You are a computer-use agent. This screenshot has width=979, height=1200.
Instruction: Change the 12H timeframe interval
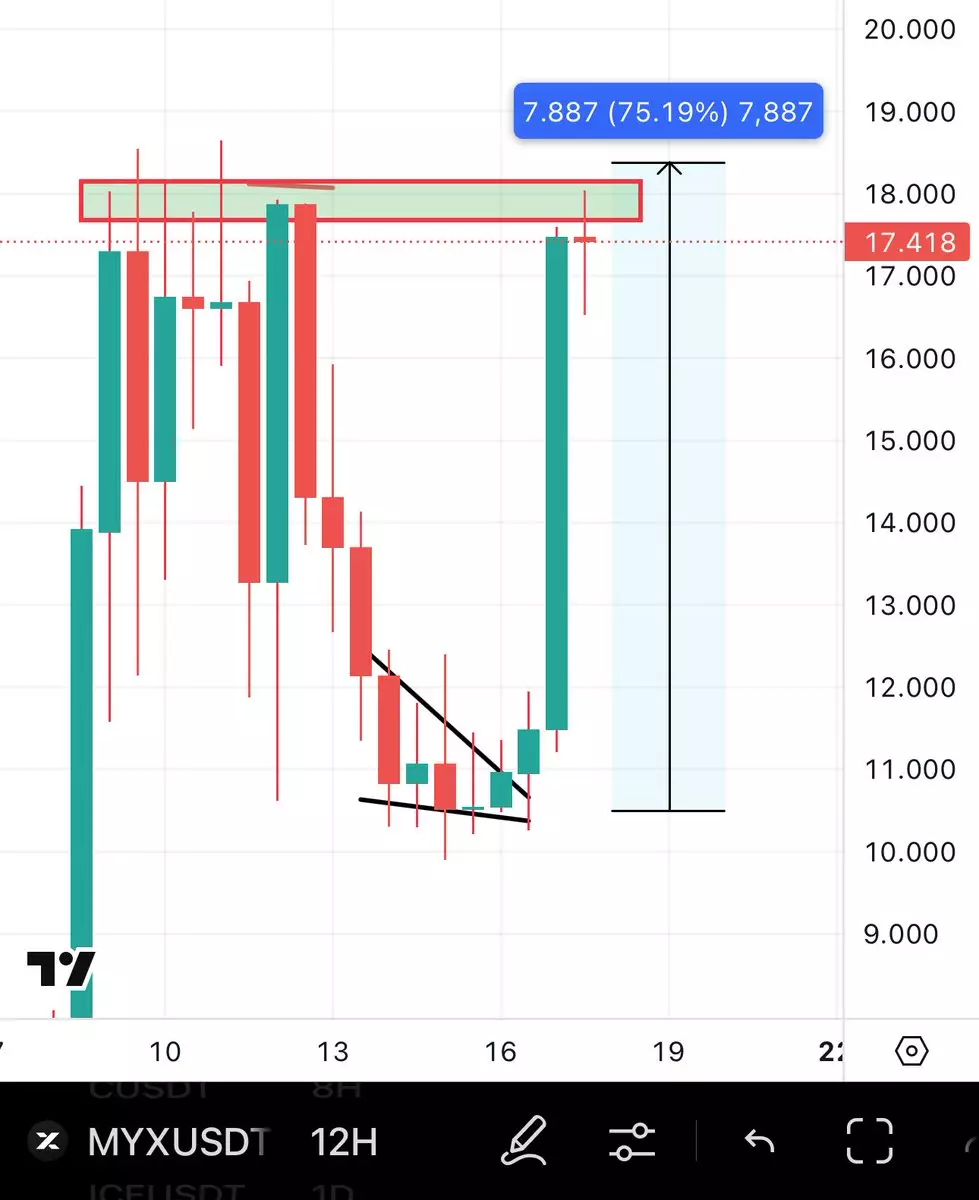344,1141
